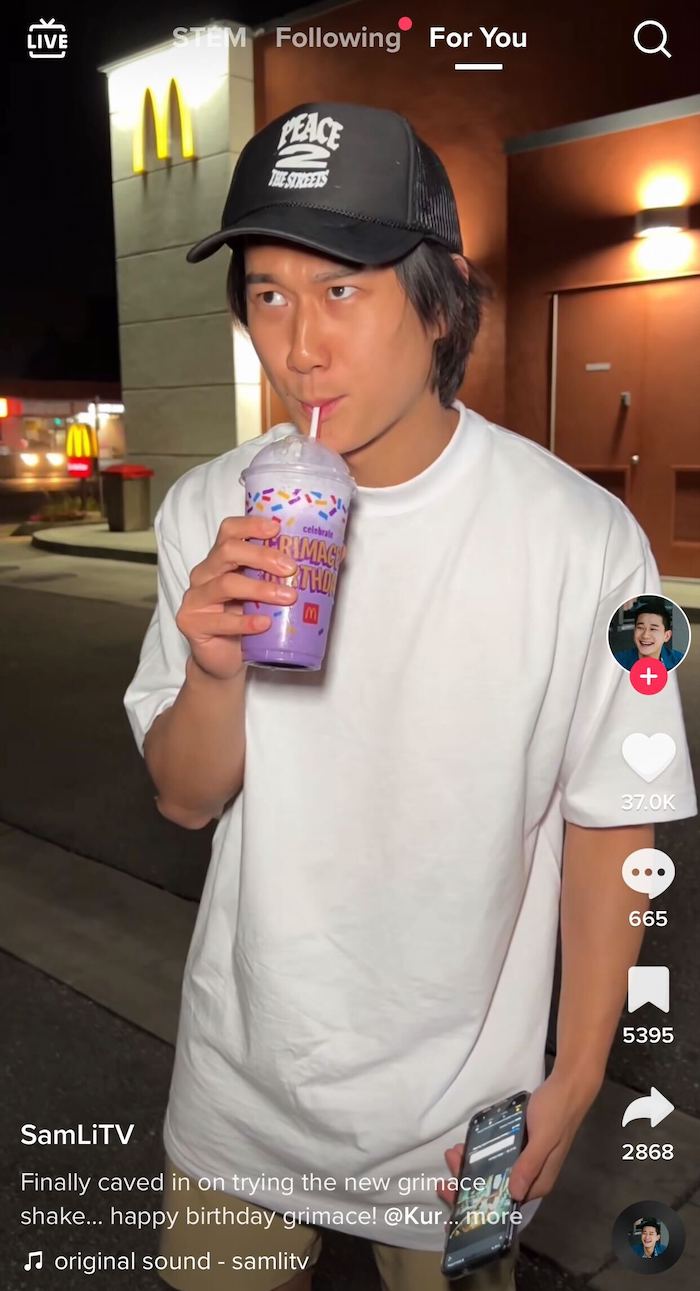This screenshot has height=1291, width=700.
Task: Open the SamLiTV username
Action: pyautogui.click(x=77, y=1135)
